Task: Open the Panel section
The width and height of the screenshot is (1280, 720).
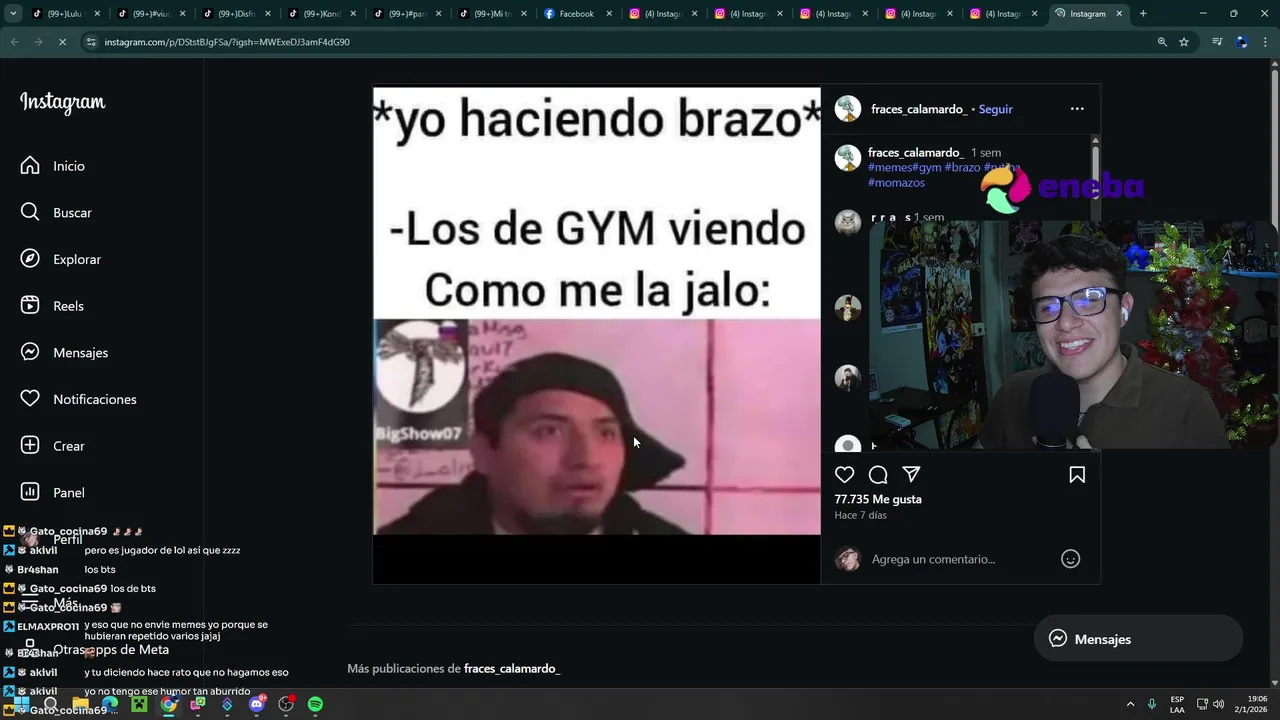Action: 68,493
